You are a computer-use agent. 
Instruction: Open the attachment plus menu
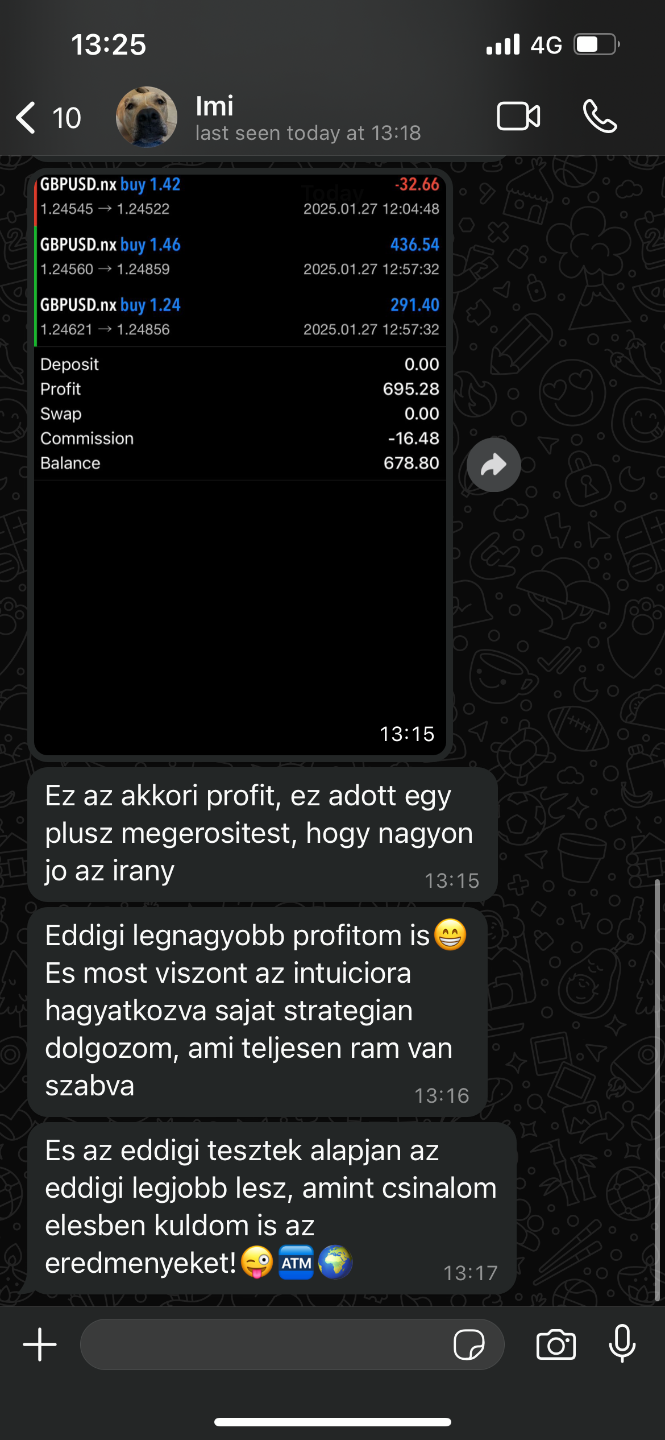[x=40, y=1345]
